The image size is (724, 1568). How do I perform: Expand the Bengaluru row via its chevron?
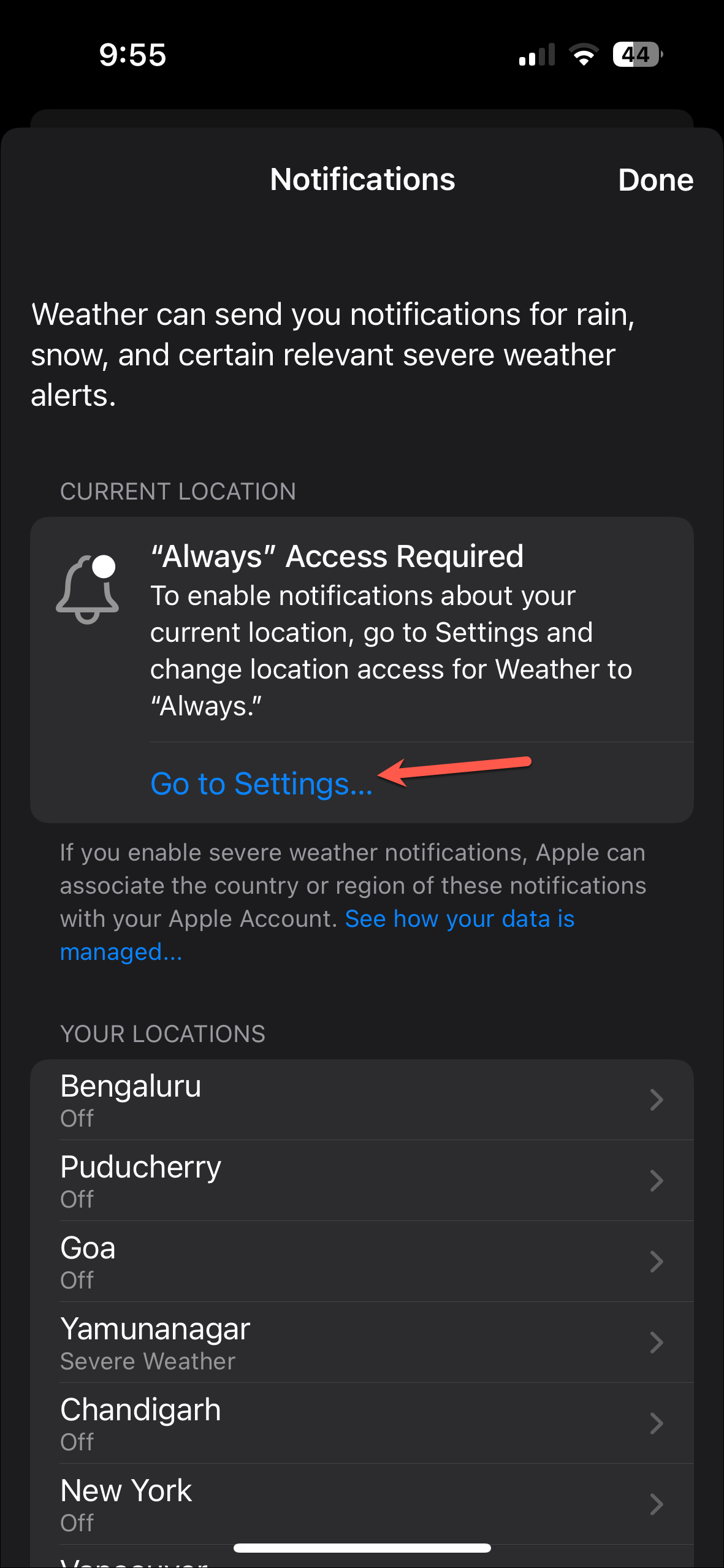click(657, 1100)
